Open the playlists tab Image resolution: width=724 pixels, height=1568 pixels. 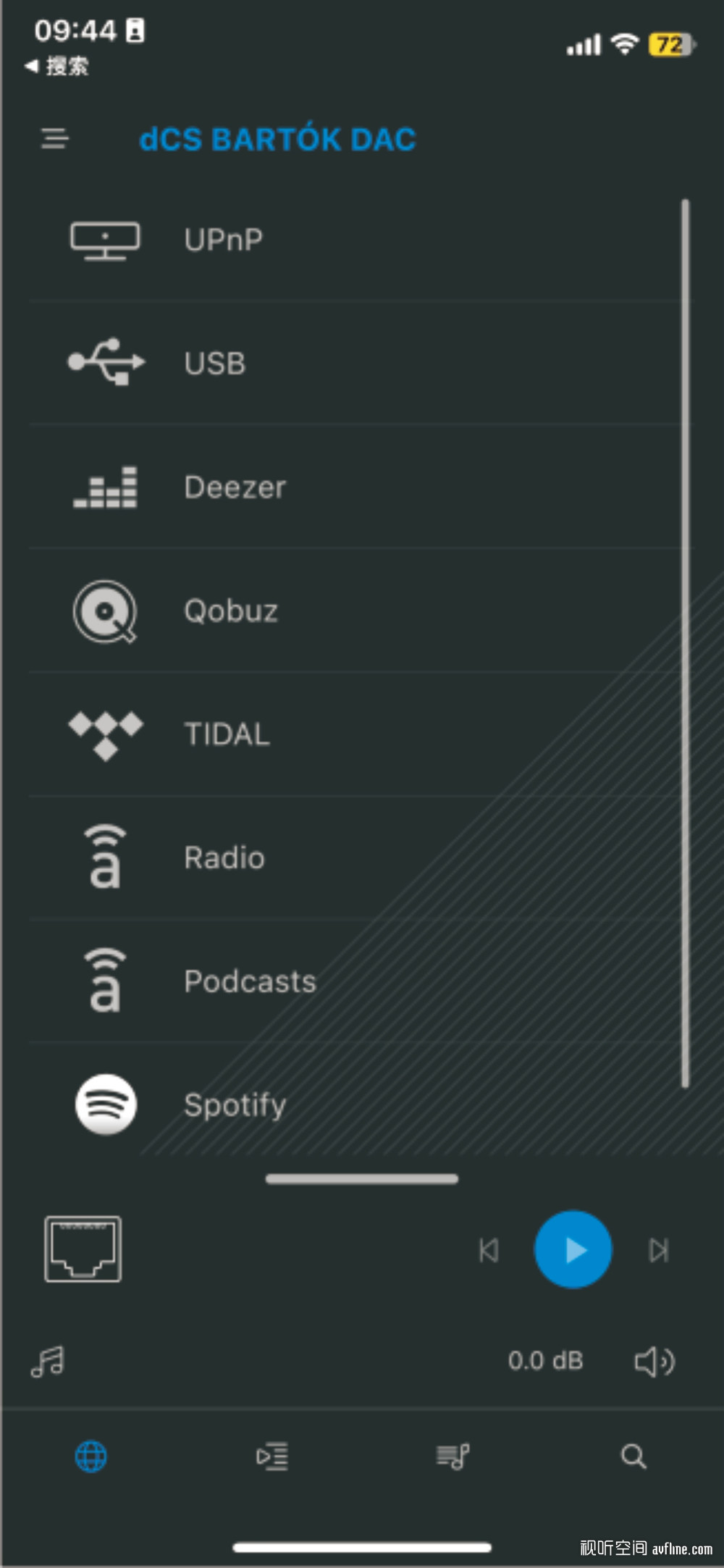click(x=453, y=1456)
